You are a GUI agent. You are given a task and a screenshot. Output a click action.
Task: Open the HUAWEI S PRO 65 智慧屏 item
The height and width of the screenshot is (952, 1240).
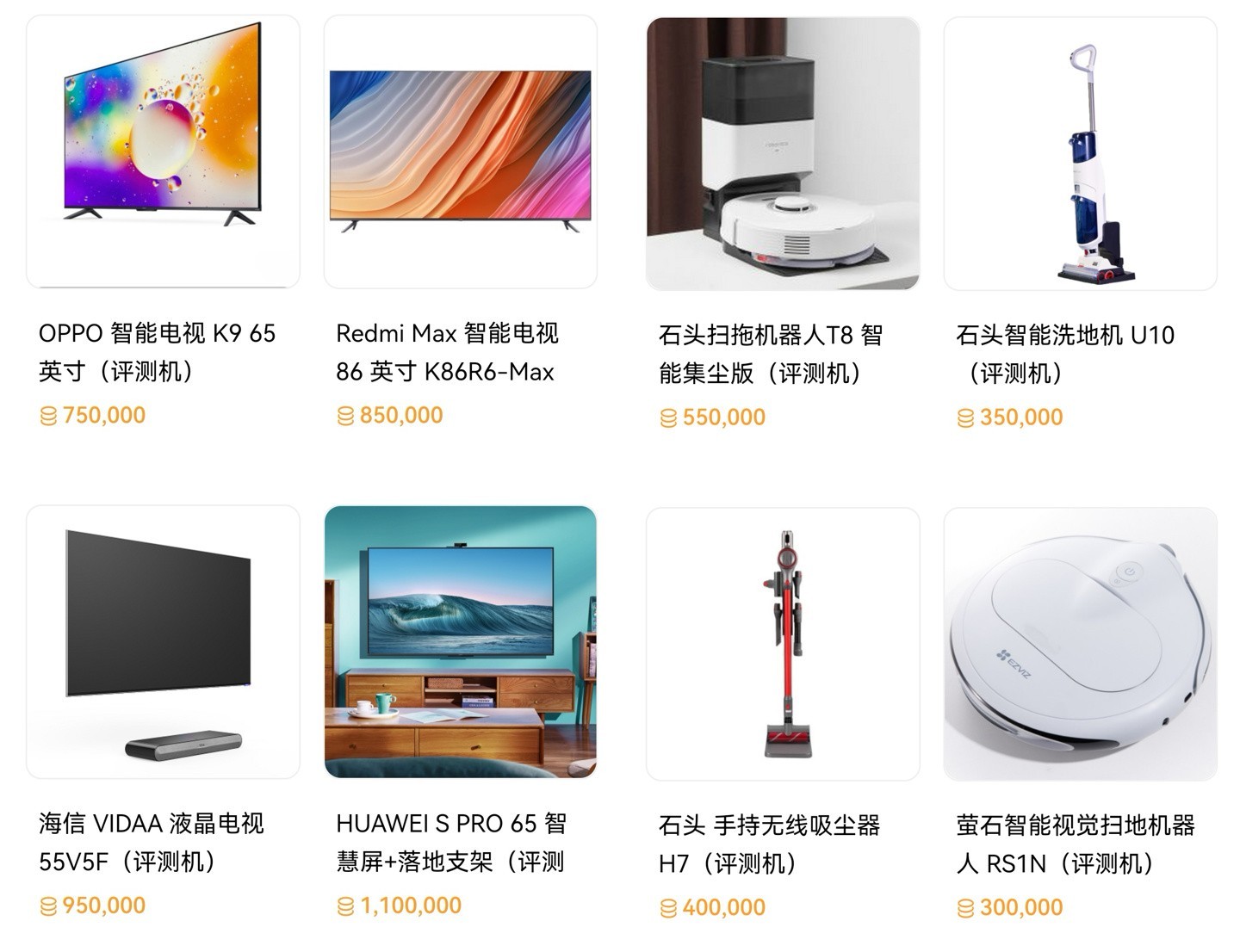(x=460, y=642)
